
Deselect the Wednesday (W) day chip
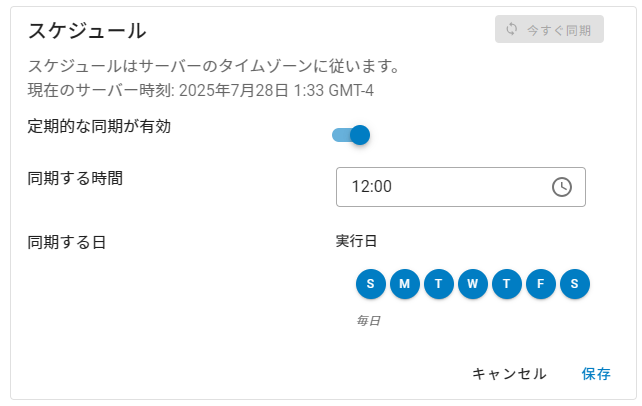473,284
